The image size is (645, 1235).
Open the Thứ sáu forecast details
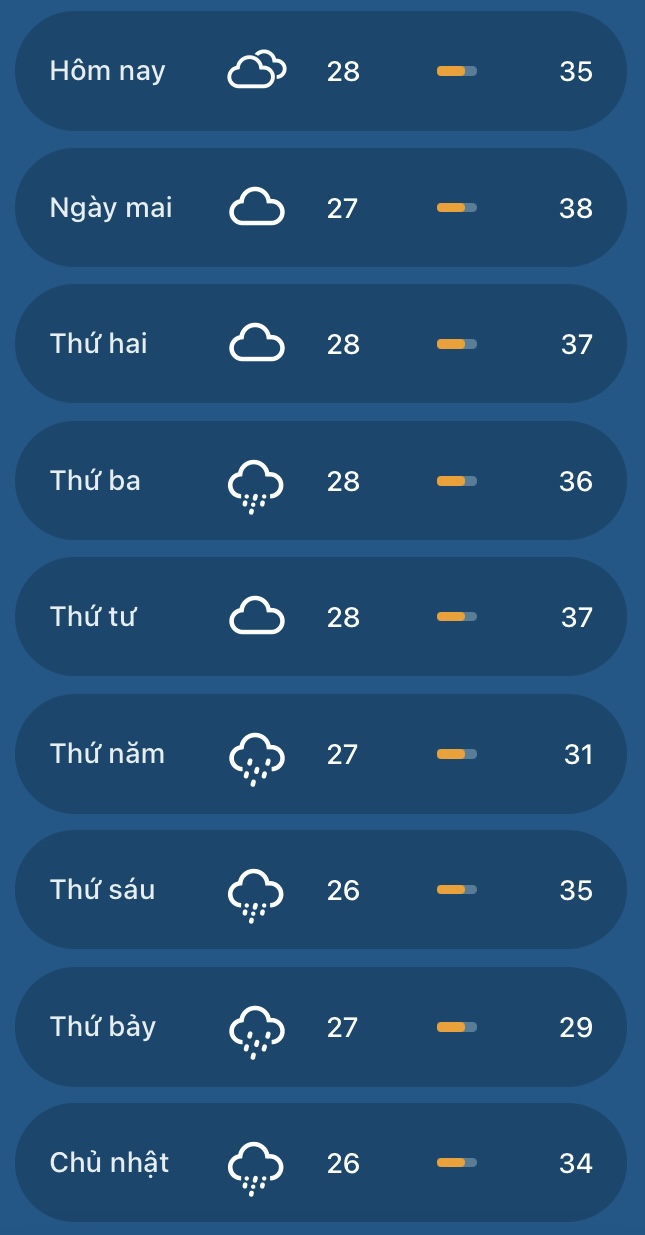pyautogui.click(x=320, y=890)
